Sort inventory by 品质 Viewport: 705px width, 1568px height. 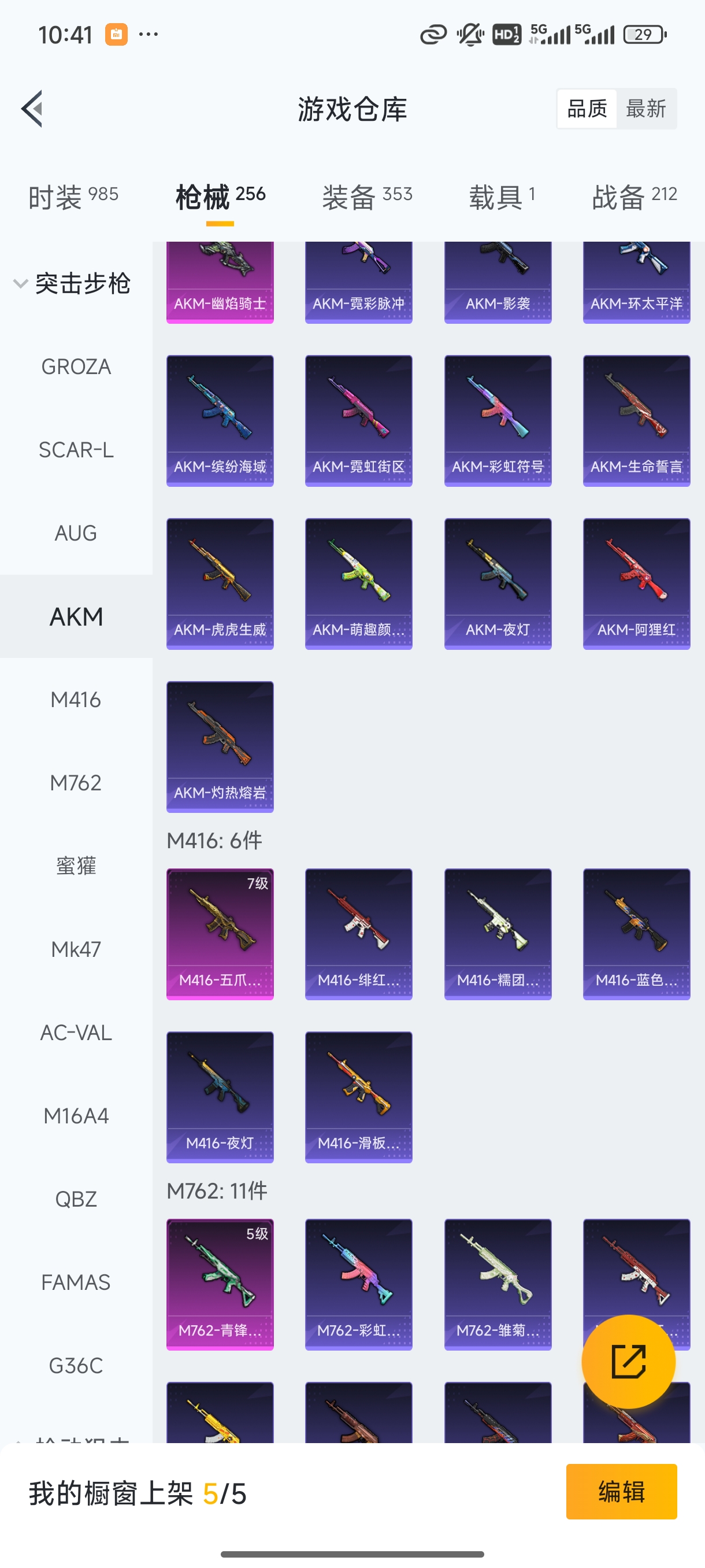pyautogui.click(x=587, y=109)
